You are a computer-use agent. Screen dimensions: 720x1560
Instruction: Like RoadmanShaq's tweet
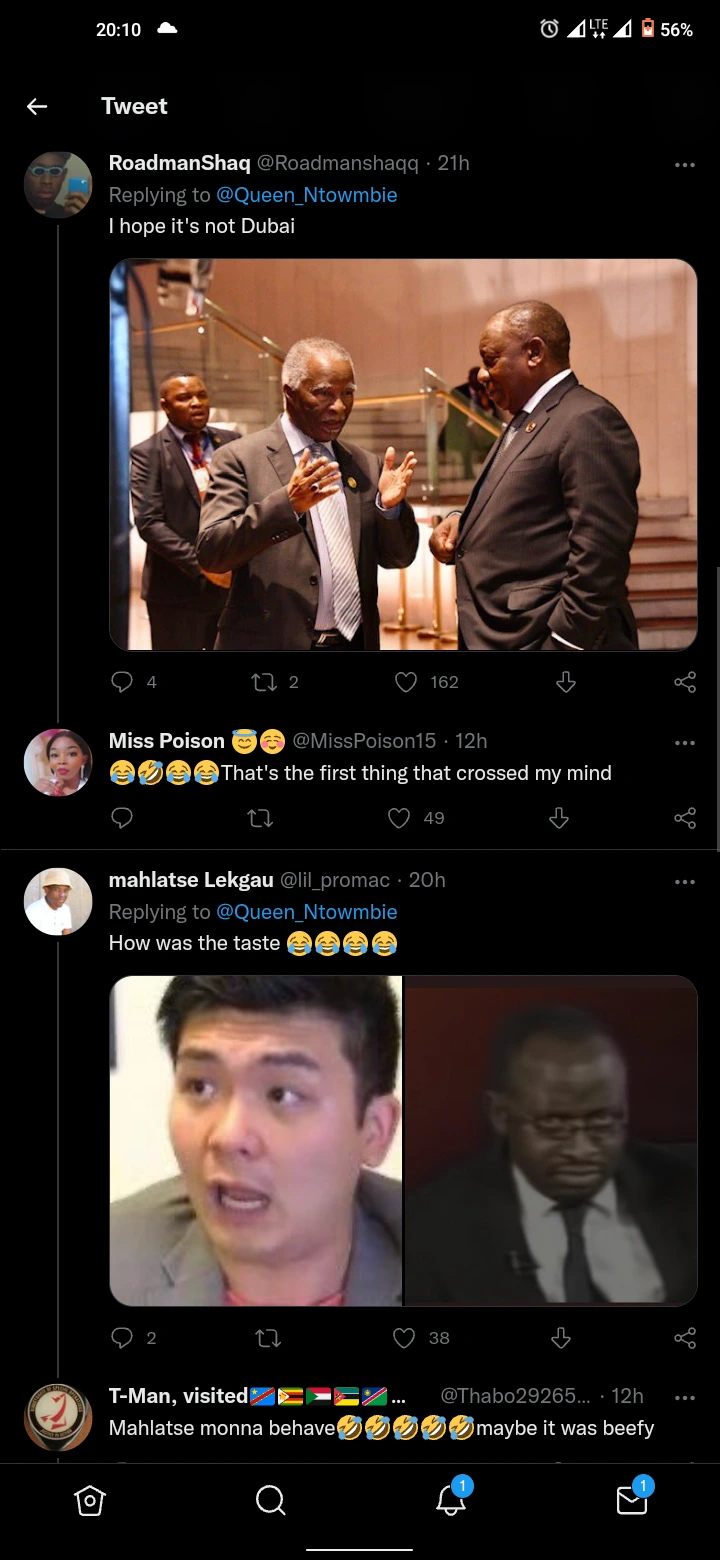point(406,682)
